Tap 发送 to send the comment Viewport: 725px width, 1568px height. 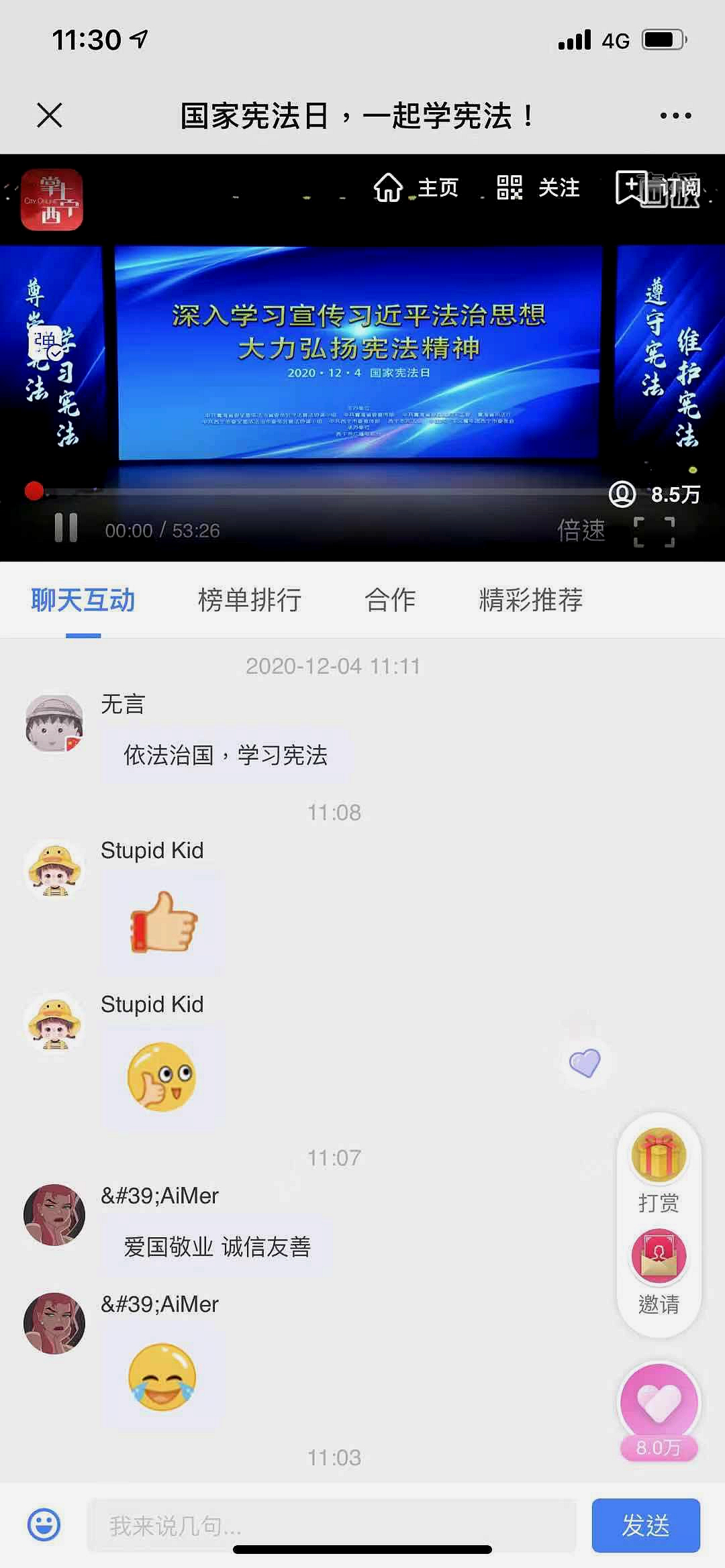[645, 1525]
